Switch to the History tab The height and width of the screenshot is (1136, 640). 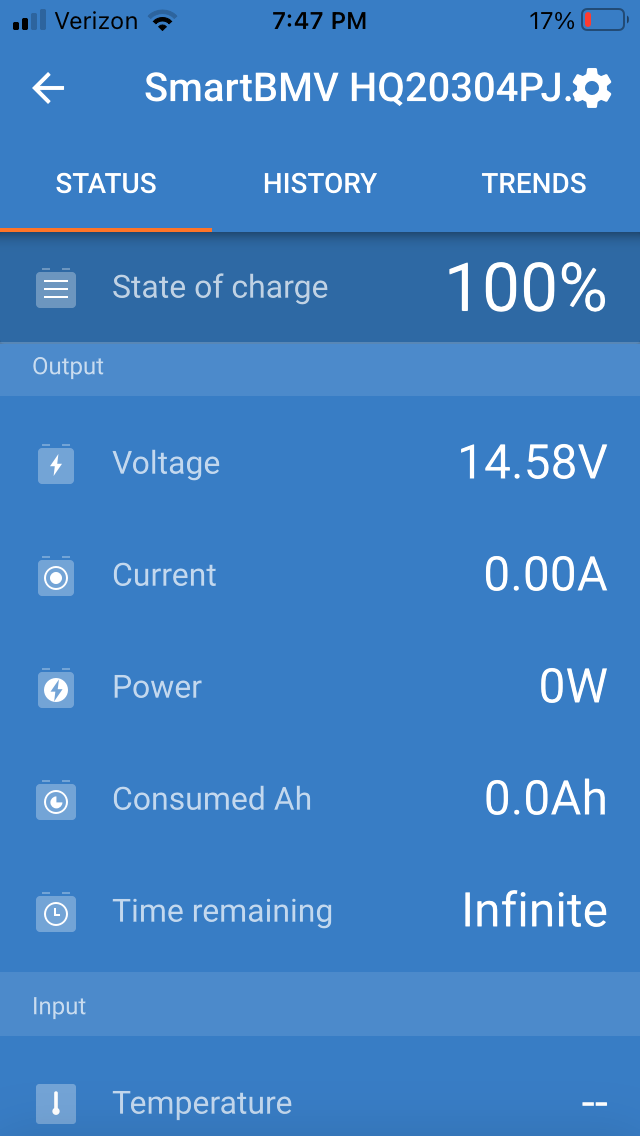tap(320, 183)
